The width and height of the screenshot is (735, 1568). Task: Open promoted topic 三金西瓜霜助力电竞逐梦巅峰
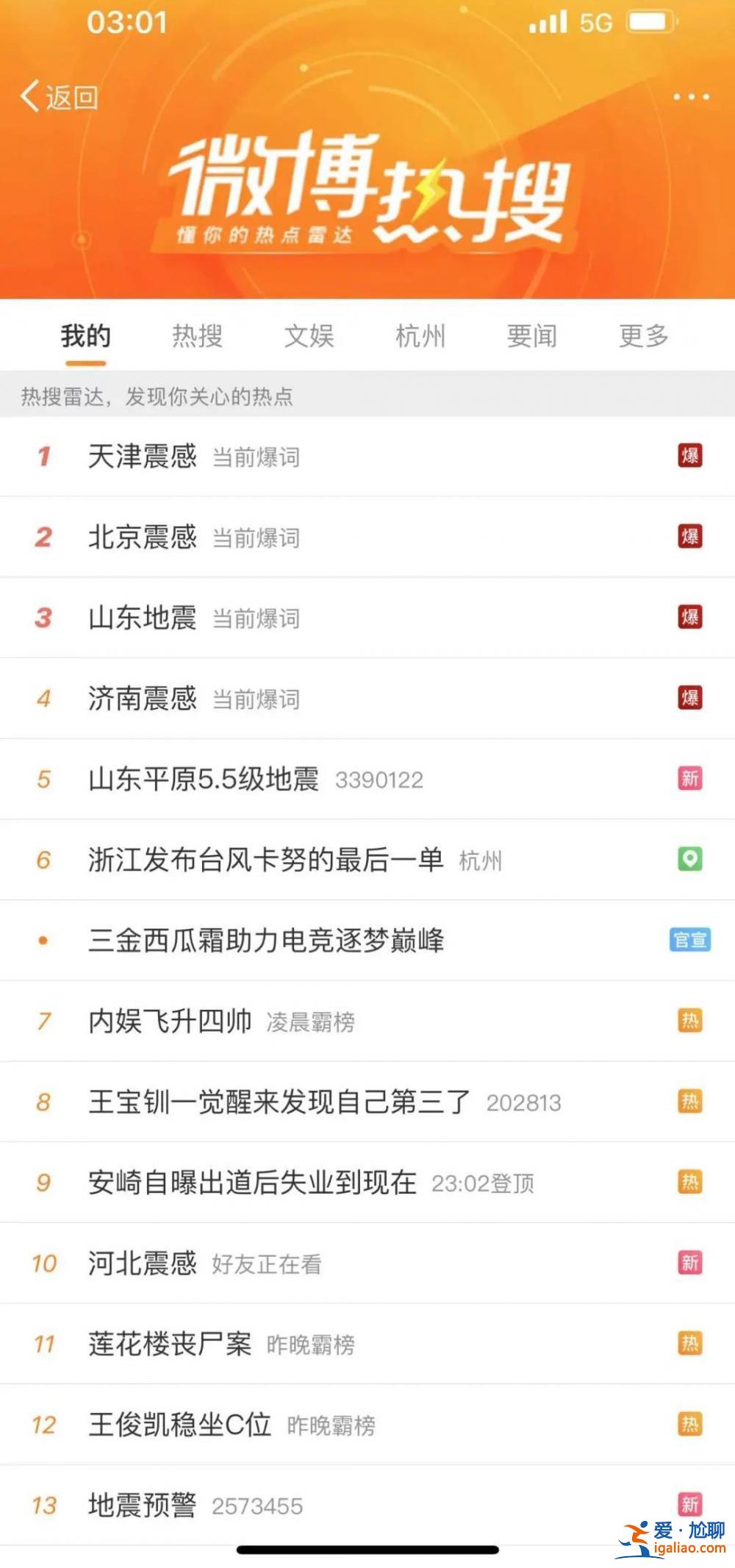[266, 941]
